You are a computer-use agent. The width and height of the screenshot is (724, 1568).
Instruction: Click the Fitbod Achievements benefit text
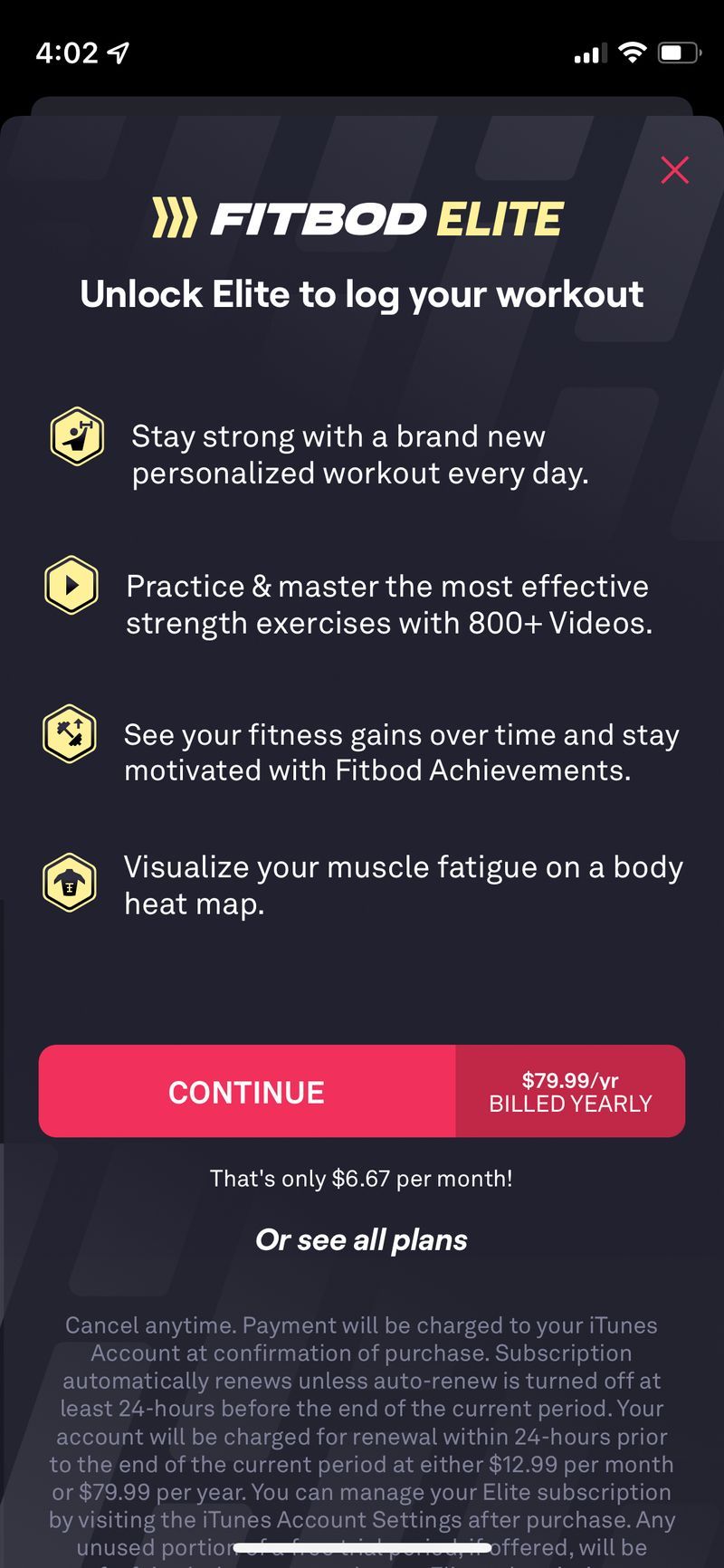(x=401, y=752)
